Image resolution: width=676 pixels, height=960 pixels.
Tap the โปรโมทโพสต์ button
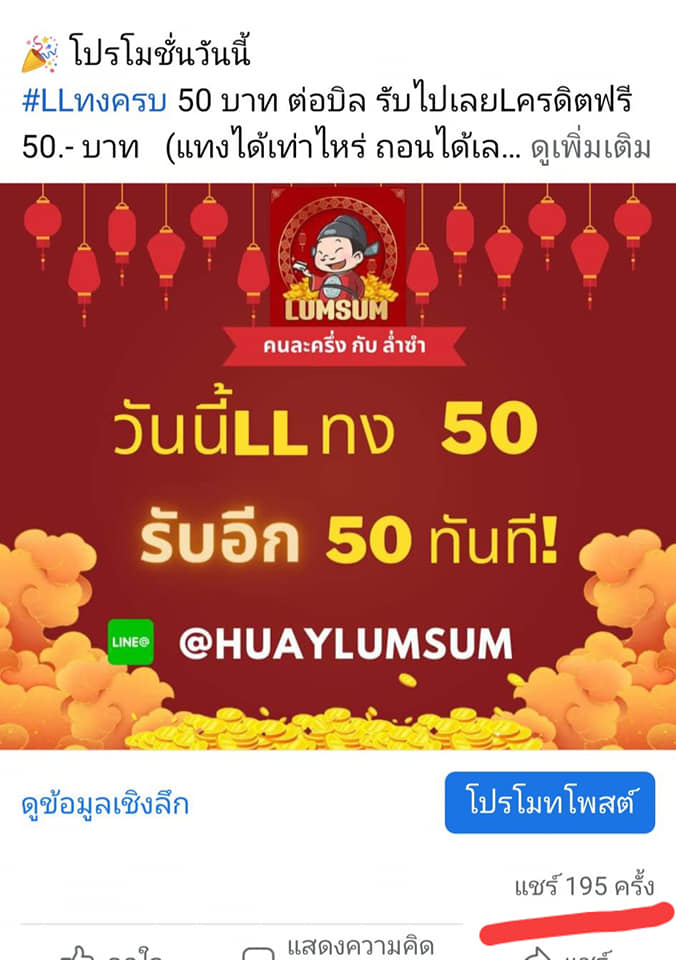pyautogui.click(x=549, y=802)
